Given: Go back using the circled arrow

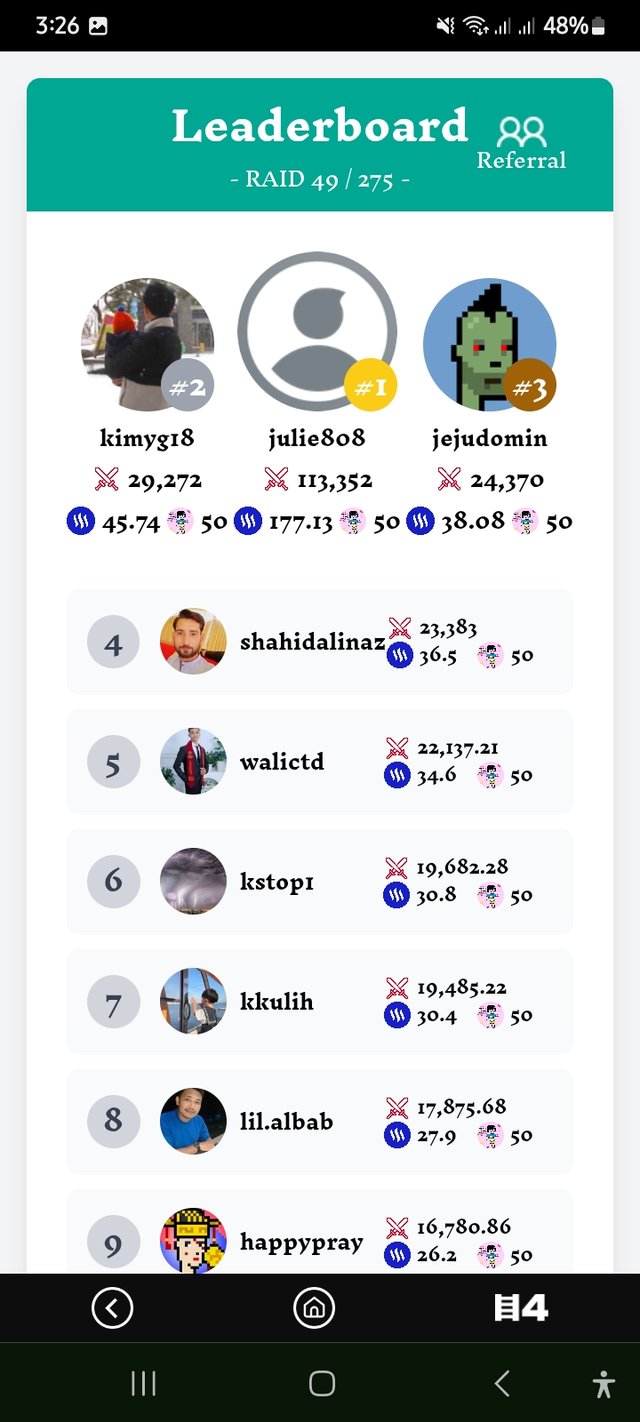Looking at the screenshot, I should [x=112, y=1307].
